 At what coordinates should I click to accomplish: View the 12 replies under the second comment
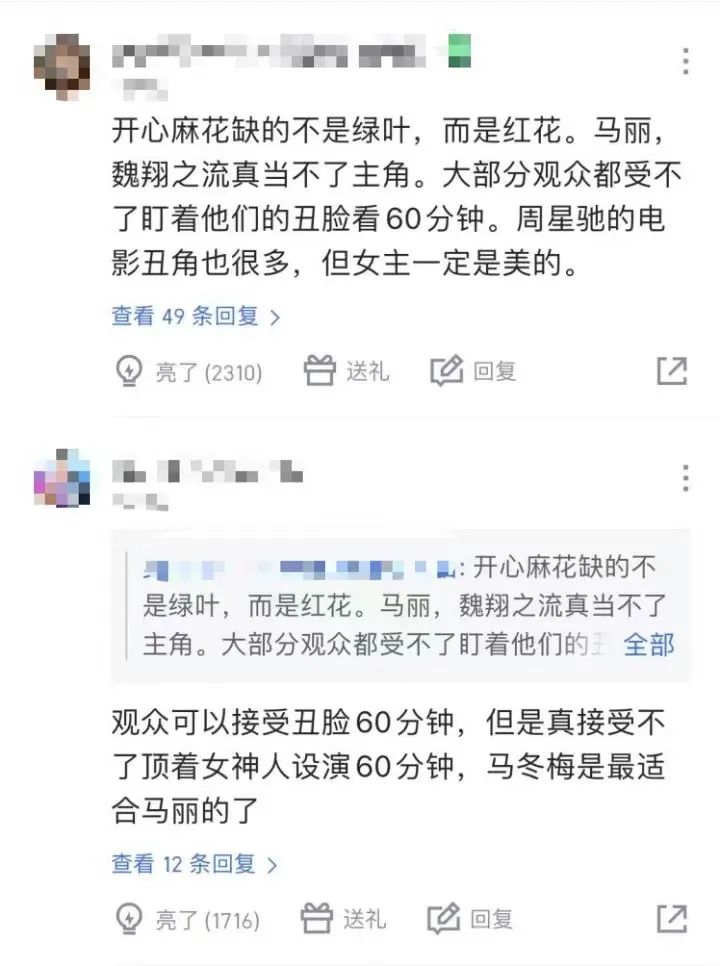point(195,863)
